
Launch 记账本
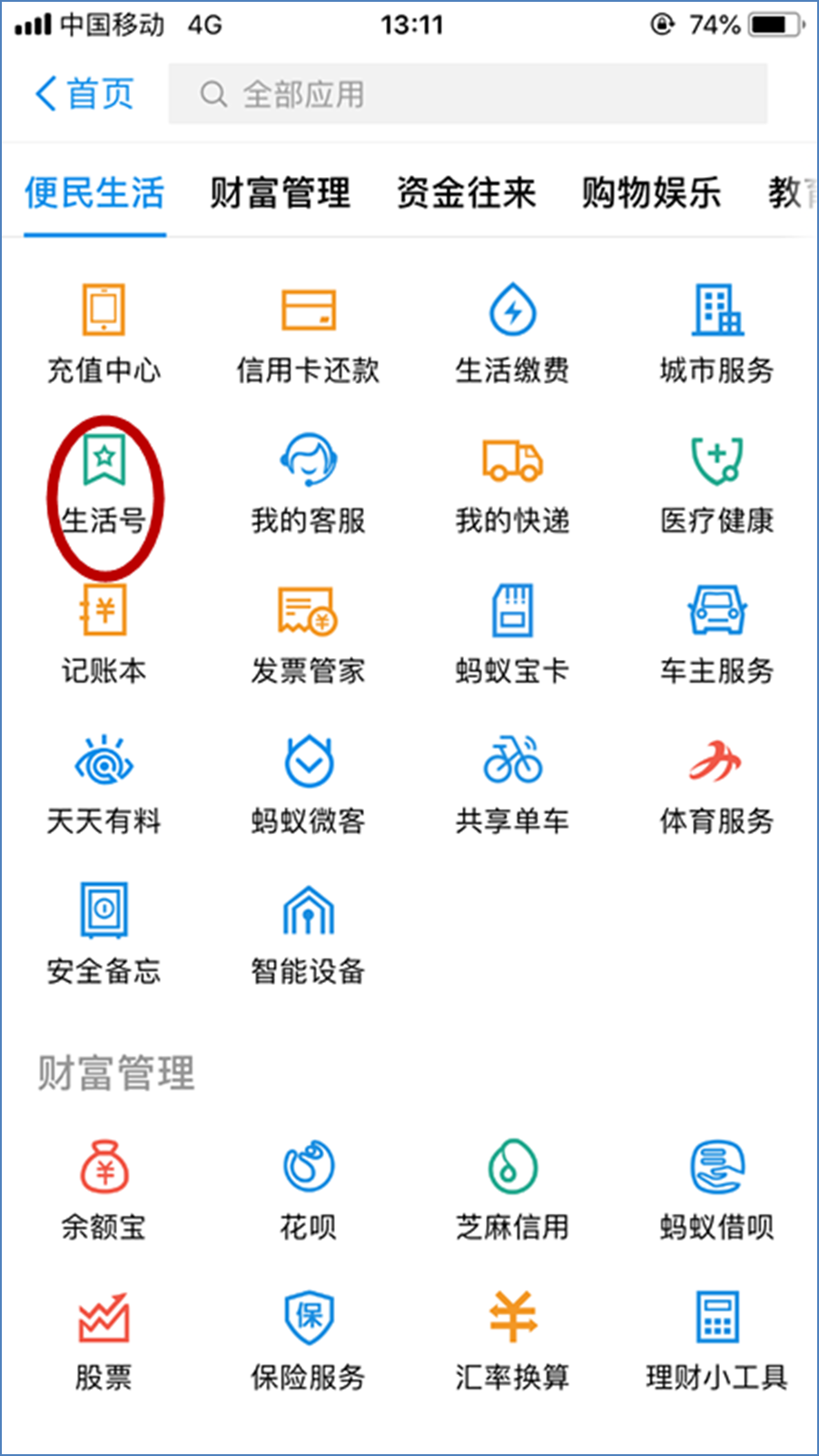pos(104,634)
